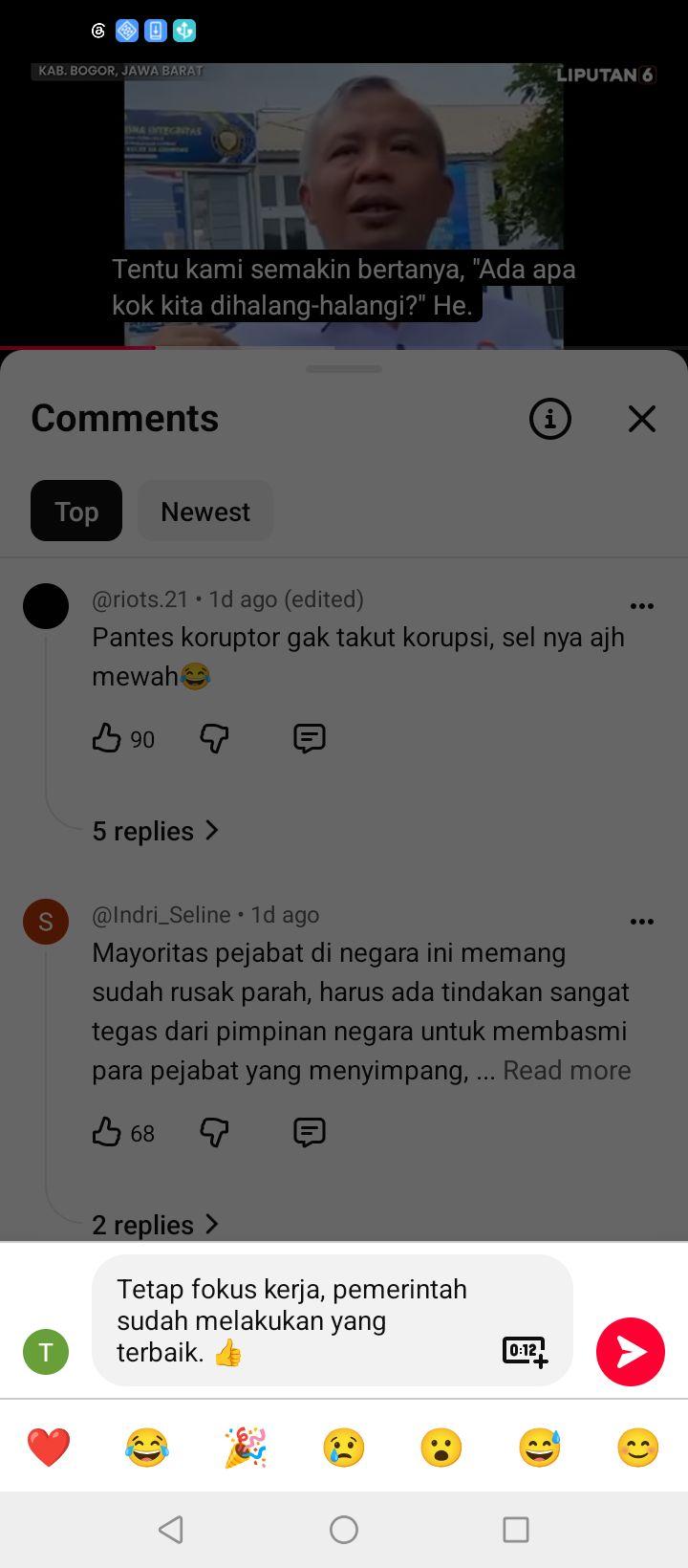This screenshot has width=688, height=1568.
Task: Reply to @Indri_Seline's comment
Action: pyautogui.click(x=310, y=1132)
